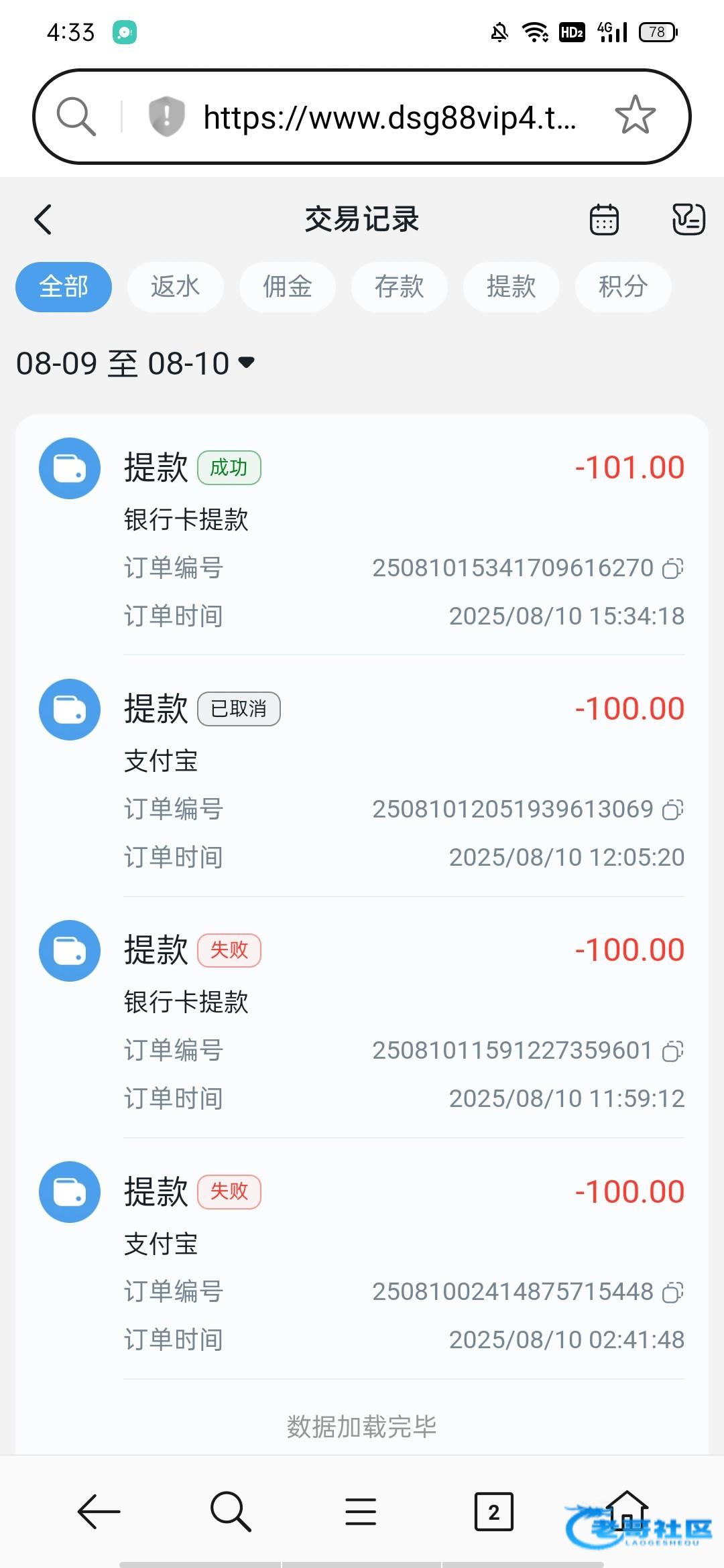The image size is (724, 1568).
Task: Open the browser search icon in the bottom bar
Action: click(231, 1512)
